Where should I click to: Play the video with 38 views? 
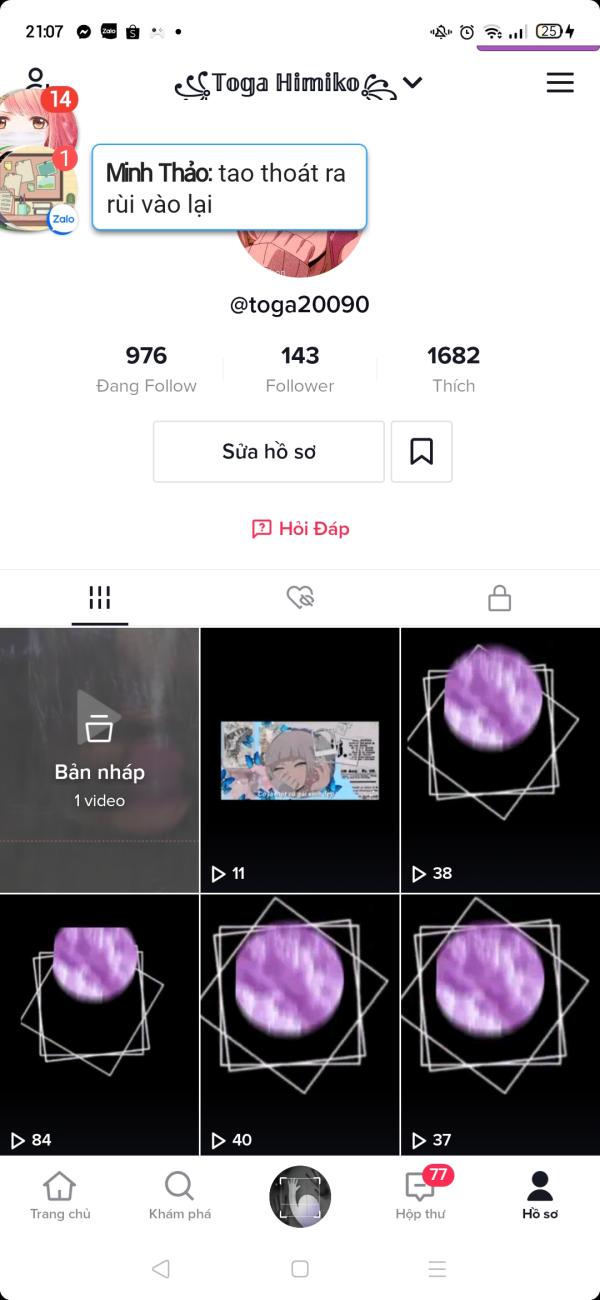click(500, 760)
